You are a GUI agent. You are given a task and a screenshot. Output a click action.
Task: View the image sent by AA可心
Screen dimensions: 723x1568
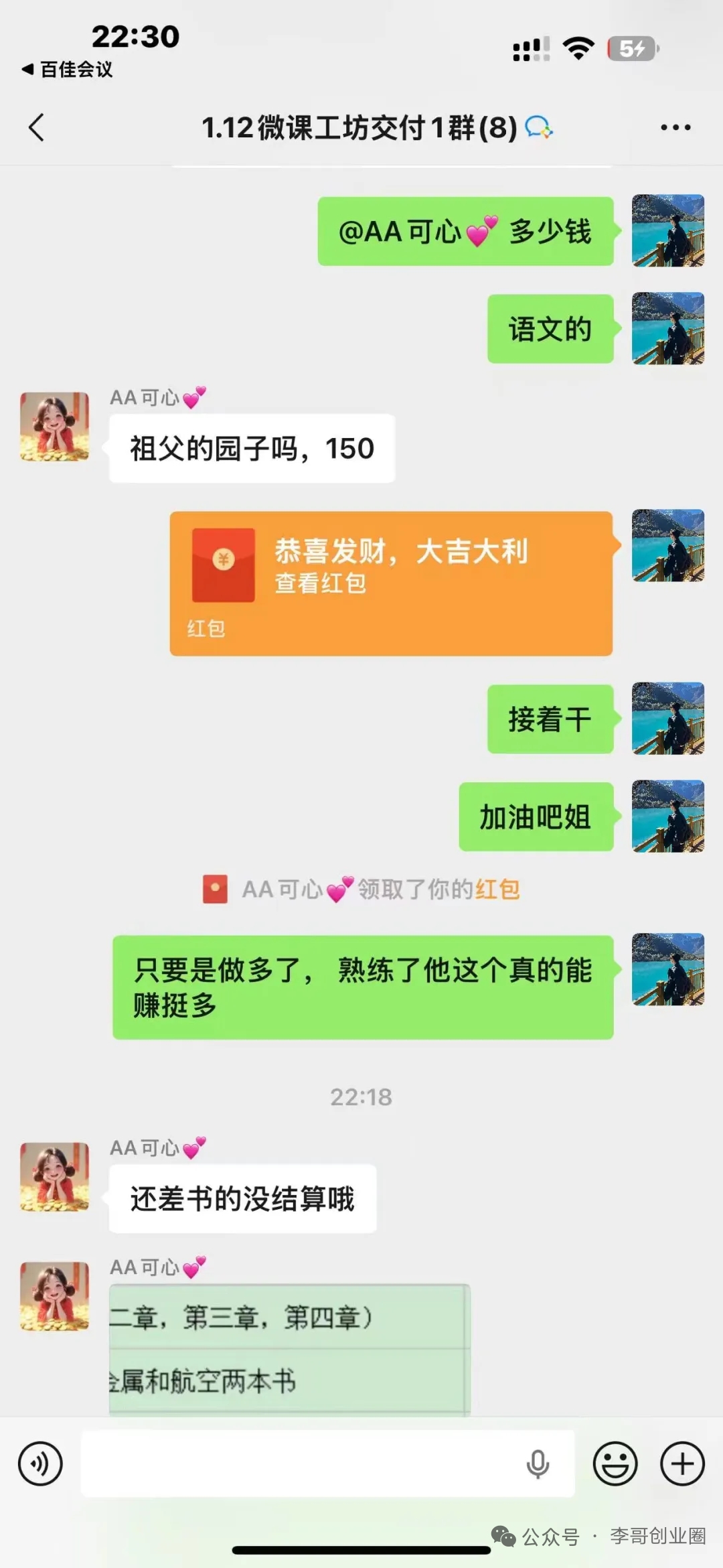pos(290,1350)
